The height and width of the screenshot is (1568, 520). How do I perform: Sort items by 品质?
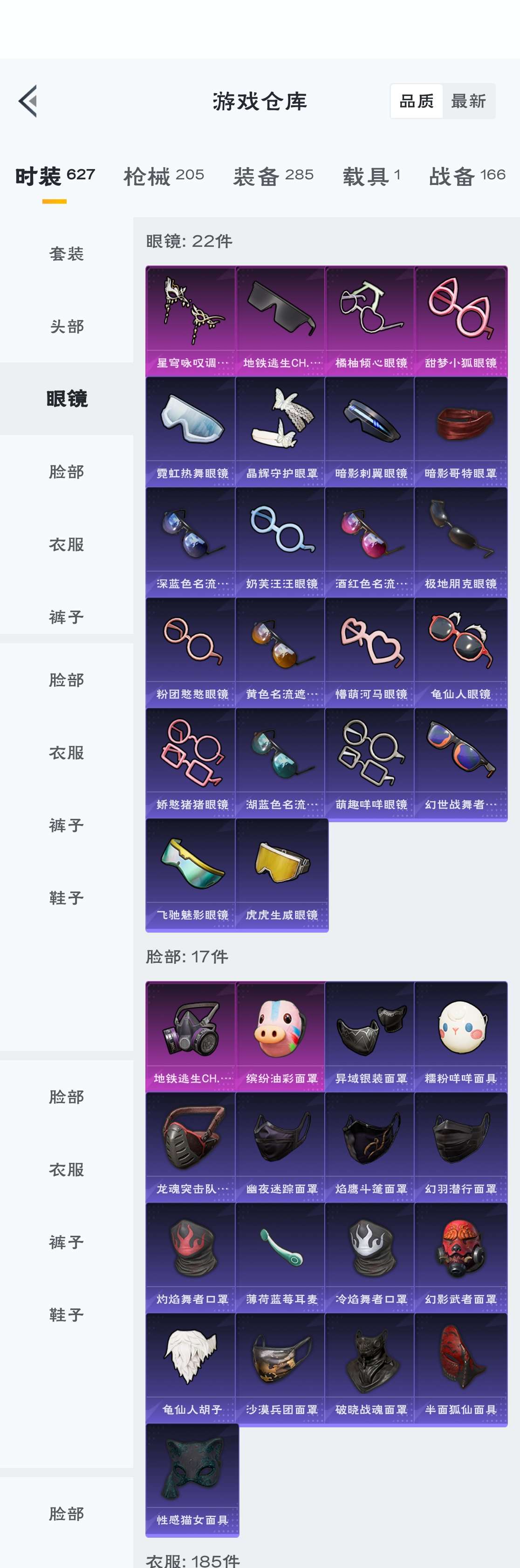tap(417, 101)
